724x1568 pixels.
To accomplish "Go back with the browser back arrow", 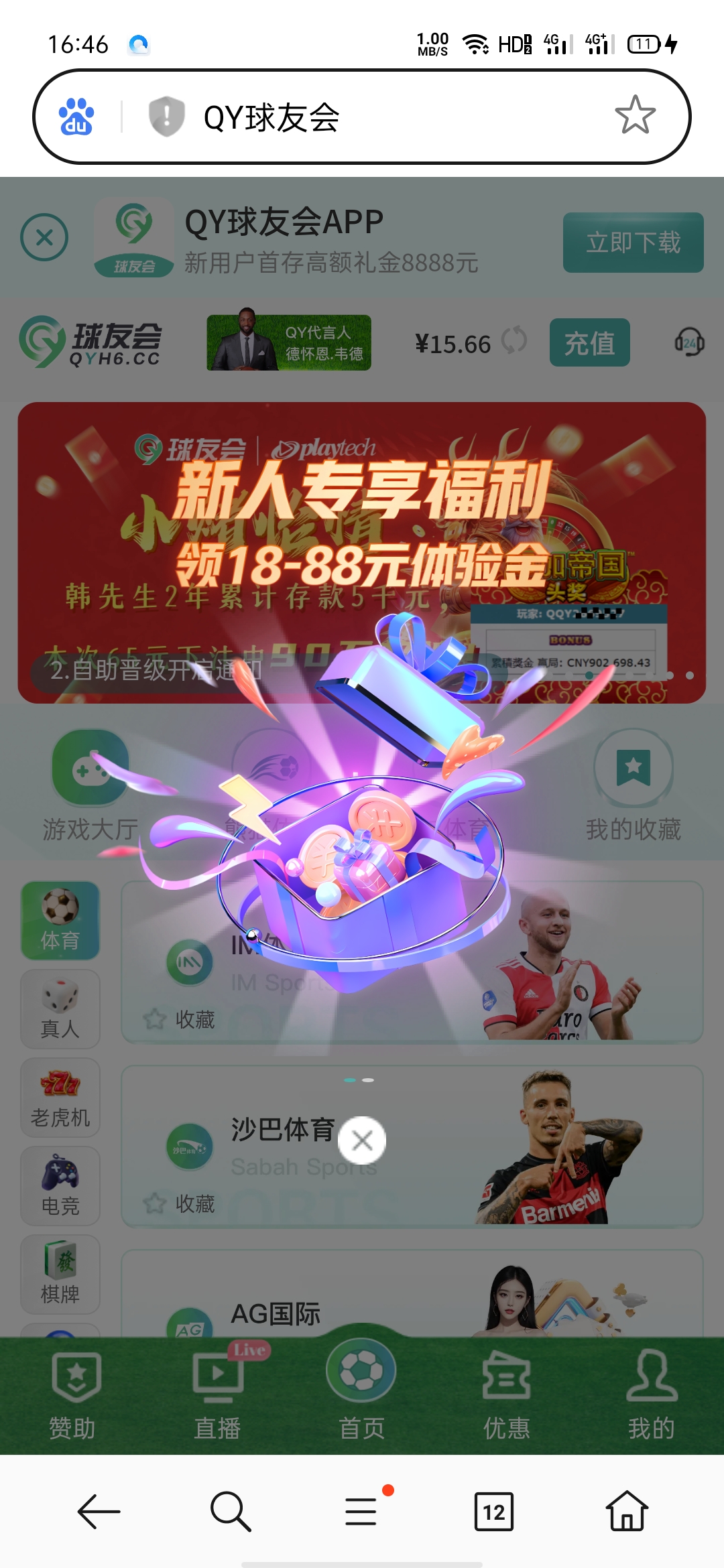I will pos(99,1512).
